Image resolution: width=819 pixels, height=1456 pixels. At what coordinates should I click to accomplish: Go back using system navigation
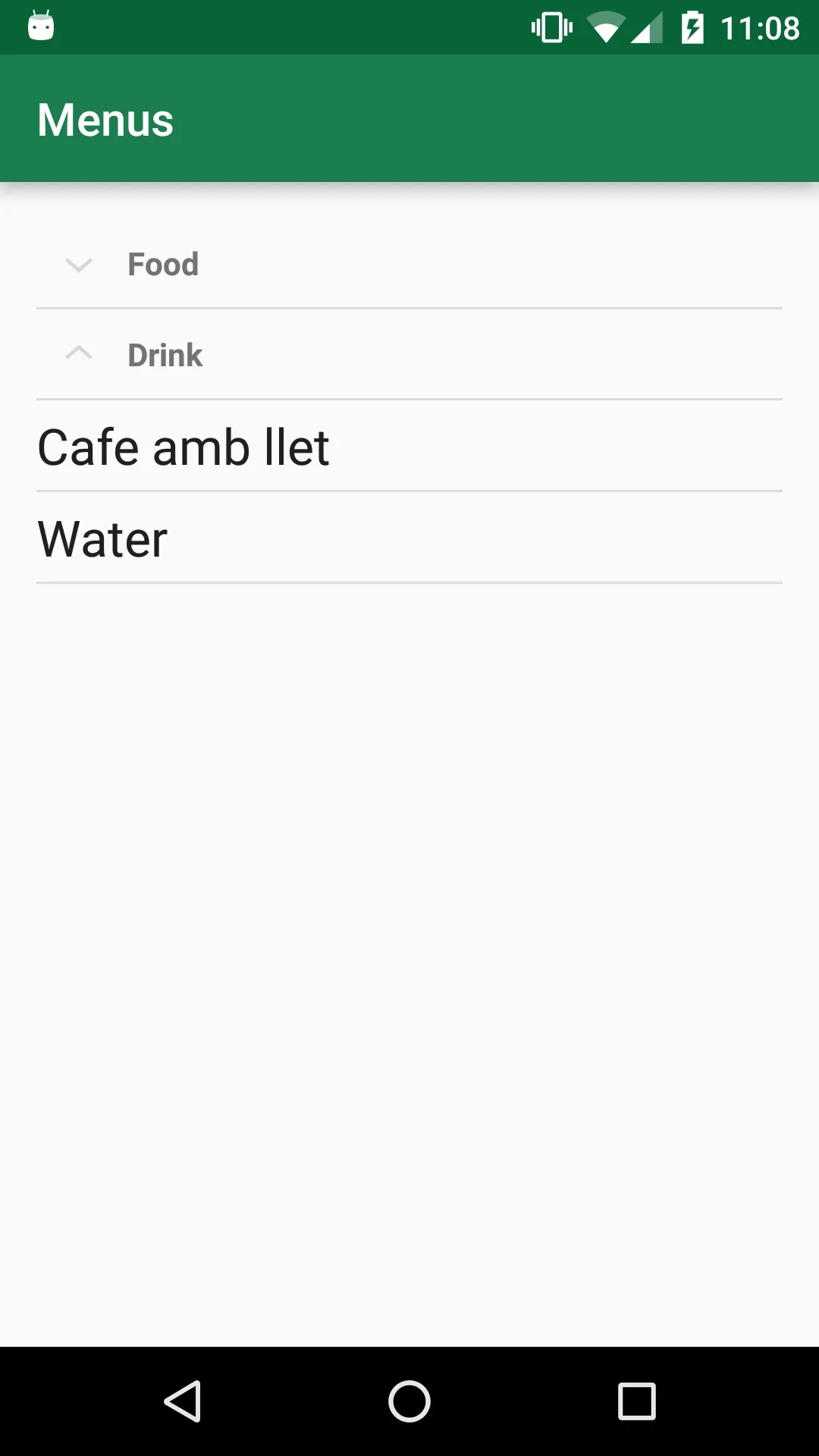pos(183,1401)
